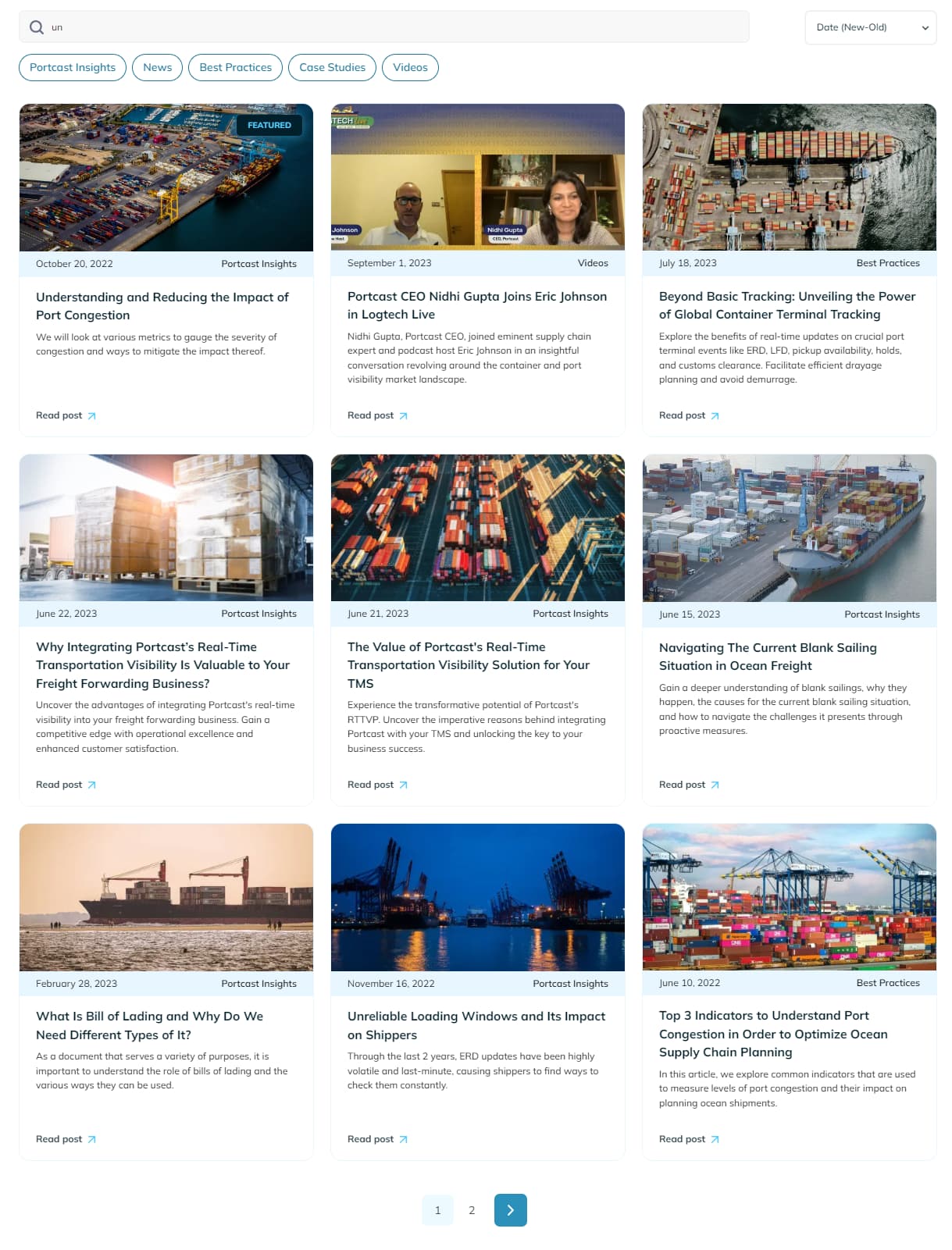Open the Date (New-Old) sort dropdown

coord(870,27)
